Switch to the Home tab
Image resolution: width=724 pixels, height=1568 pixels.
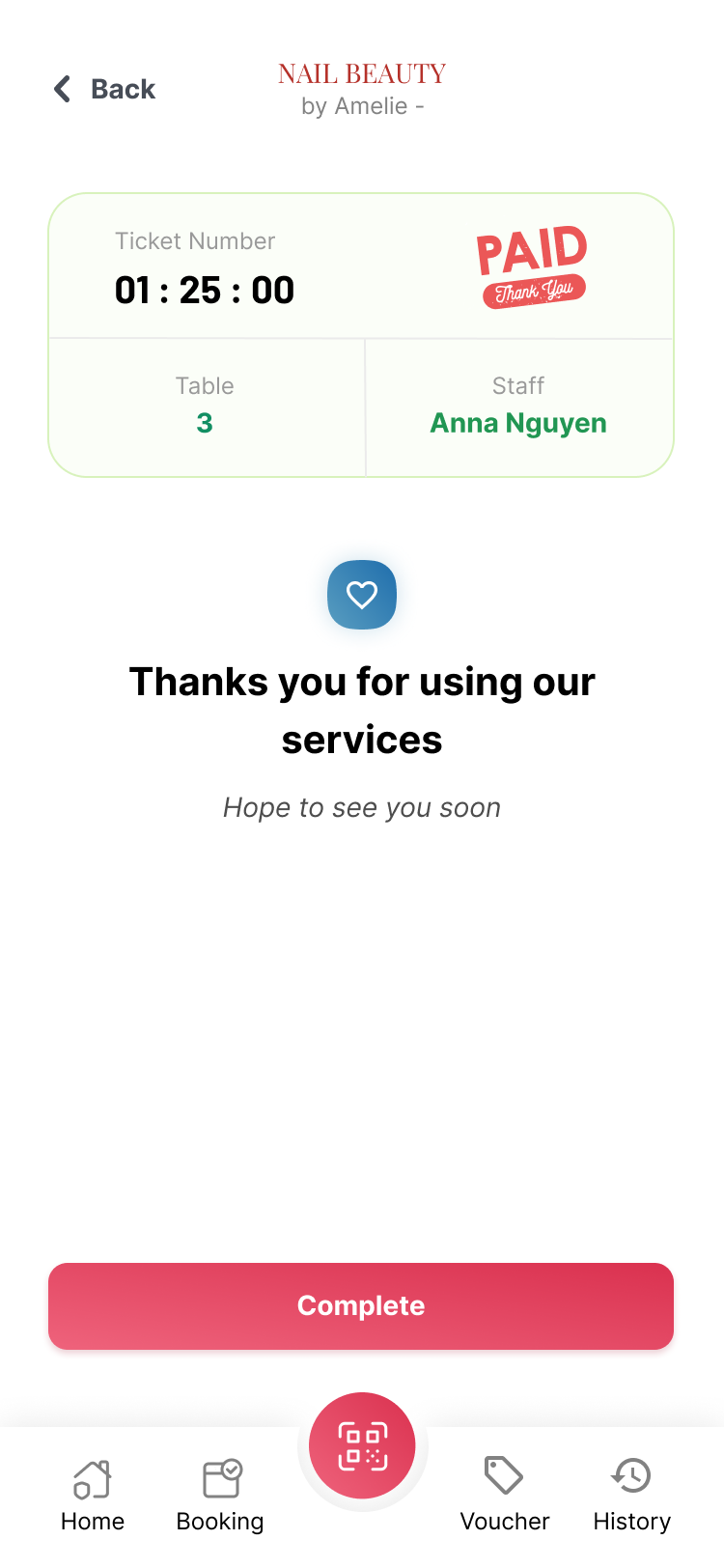[93, 1495]
